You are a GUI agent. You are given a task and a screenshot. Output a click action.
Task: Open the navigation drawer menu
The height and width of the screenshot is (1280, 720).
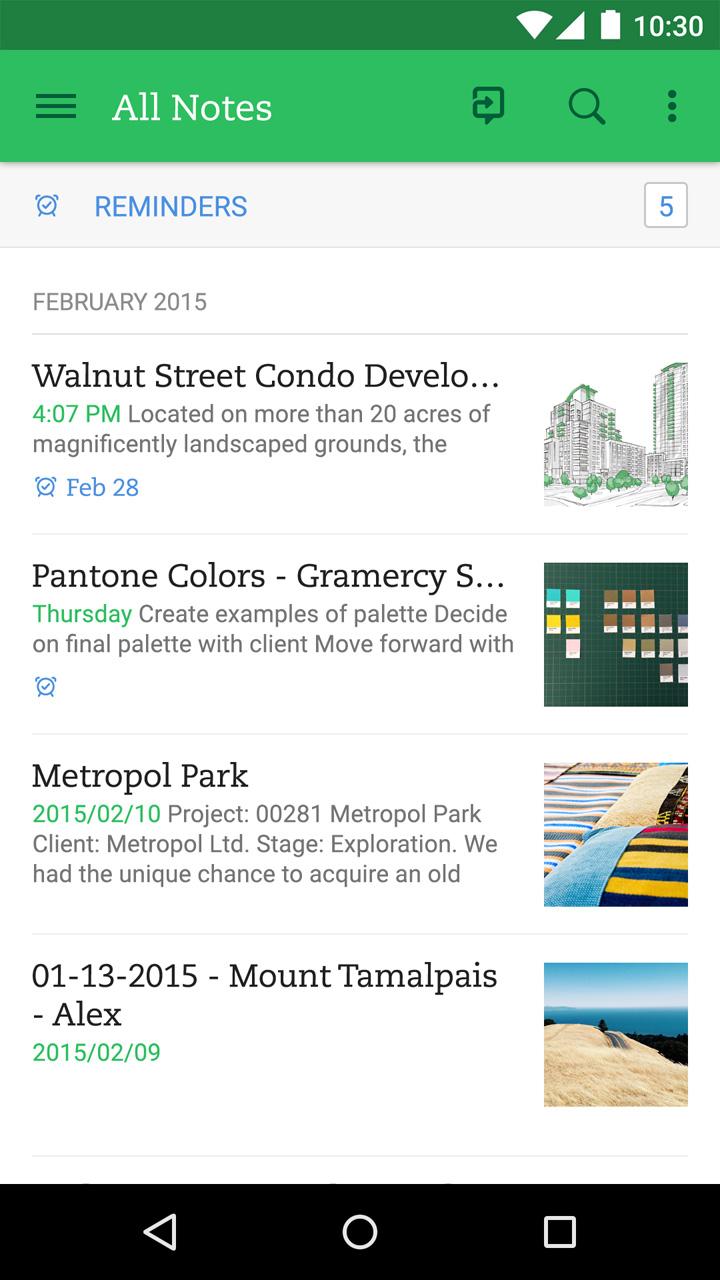click(x=56, y=107)
